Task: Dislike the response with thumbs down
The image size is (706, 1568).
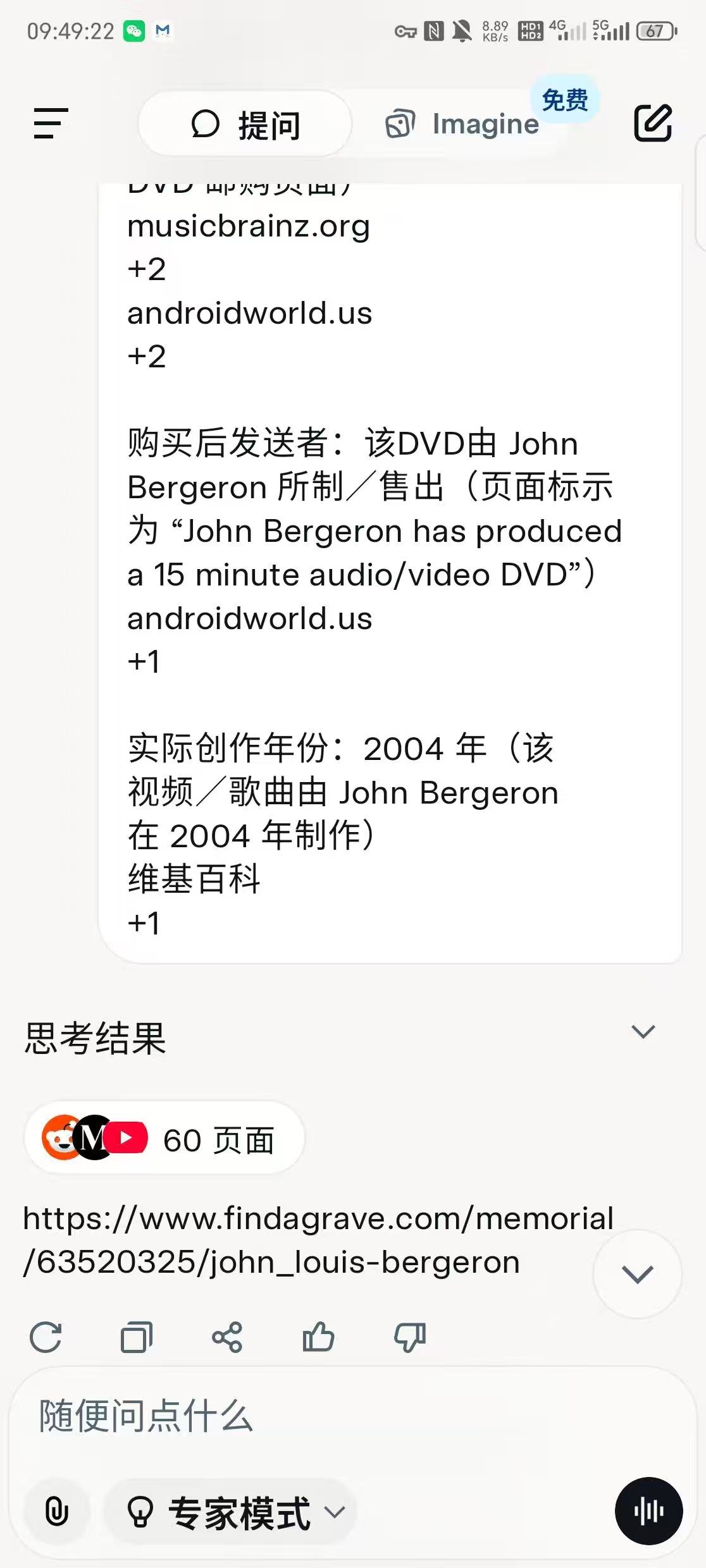Action: pyautogui.click(x=409, y=1337)
